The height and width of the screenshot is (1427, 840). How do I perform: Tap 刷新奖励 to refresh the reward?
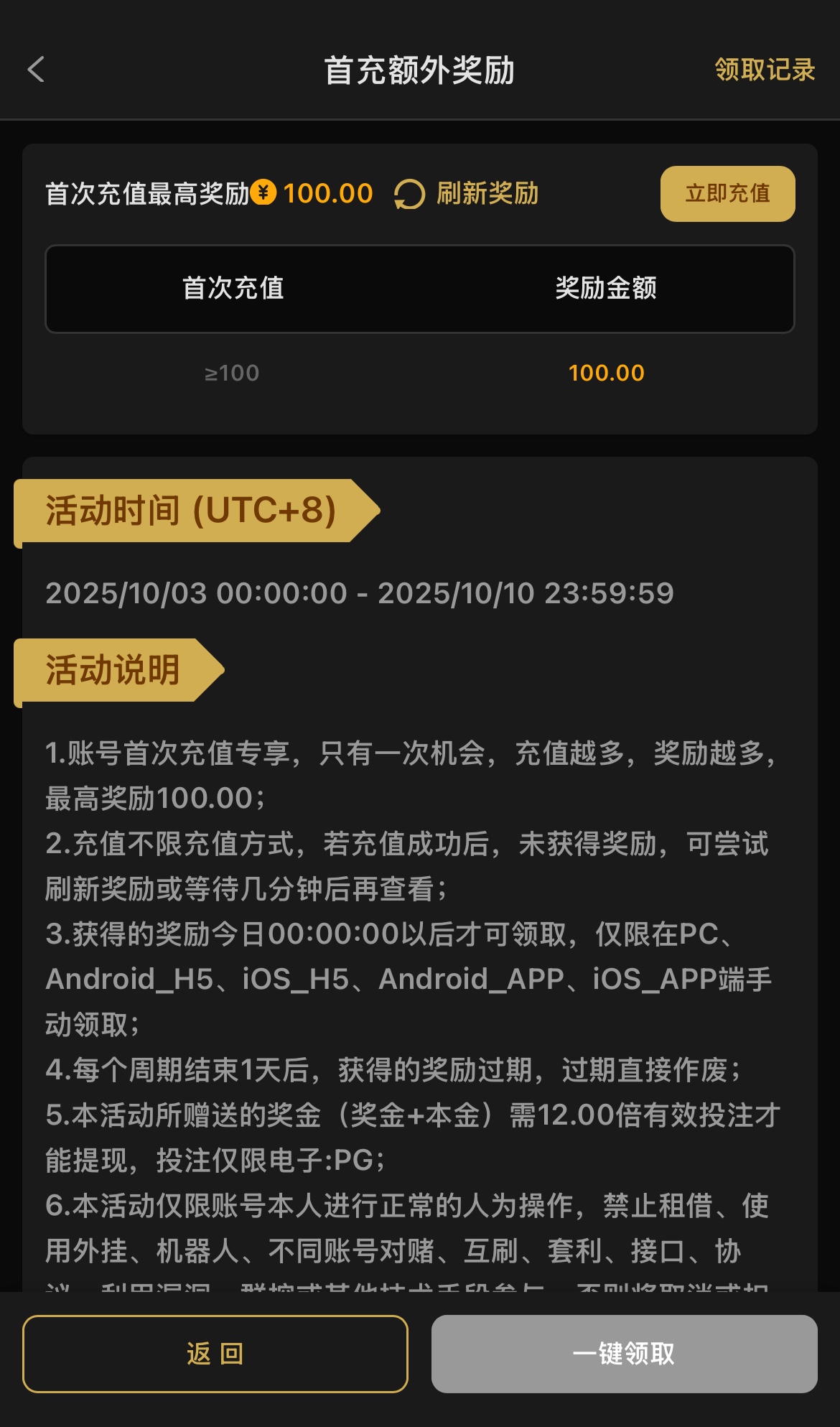(467, 194)
